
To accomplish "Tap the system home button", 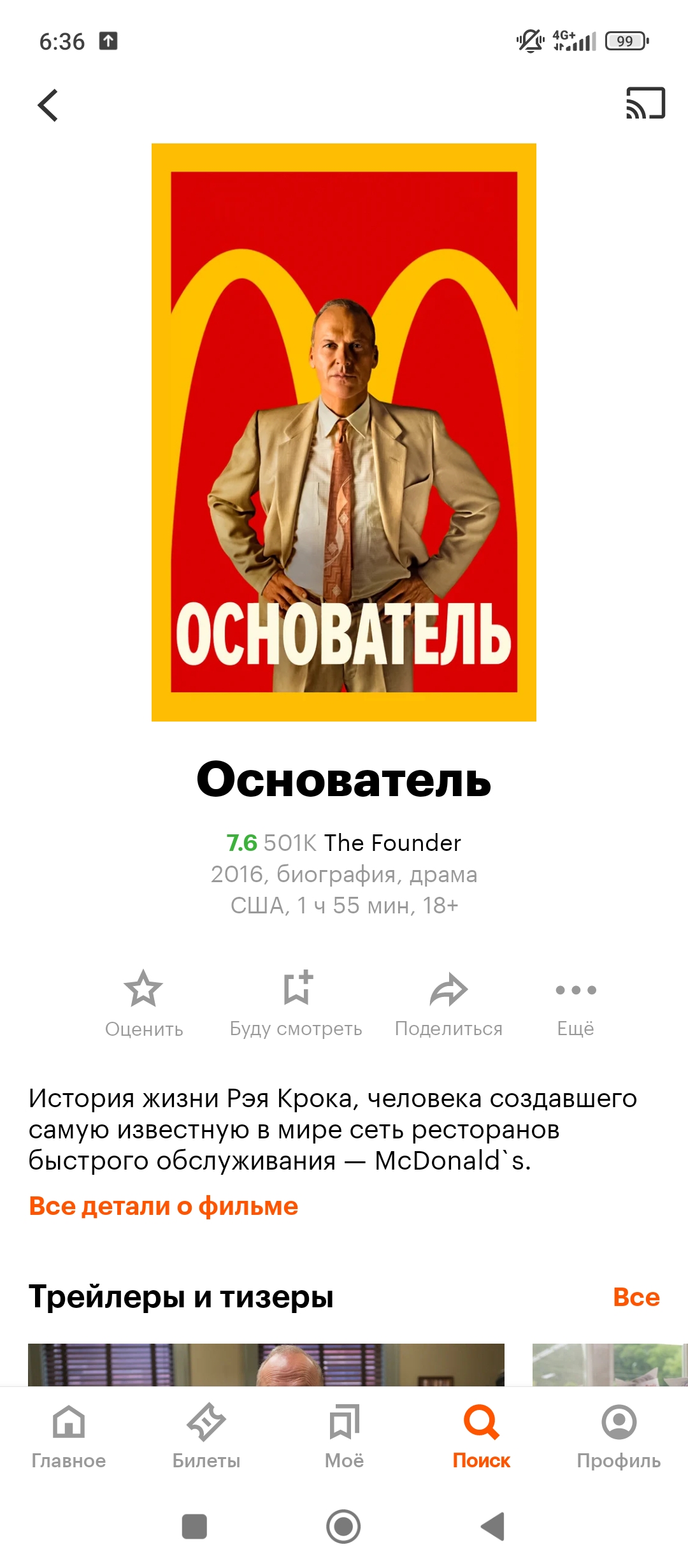I will pyautogui.click(x=343, y=1527).
